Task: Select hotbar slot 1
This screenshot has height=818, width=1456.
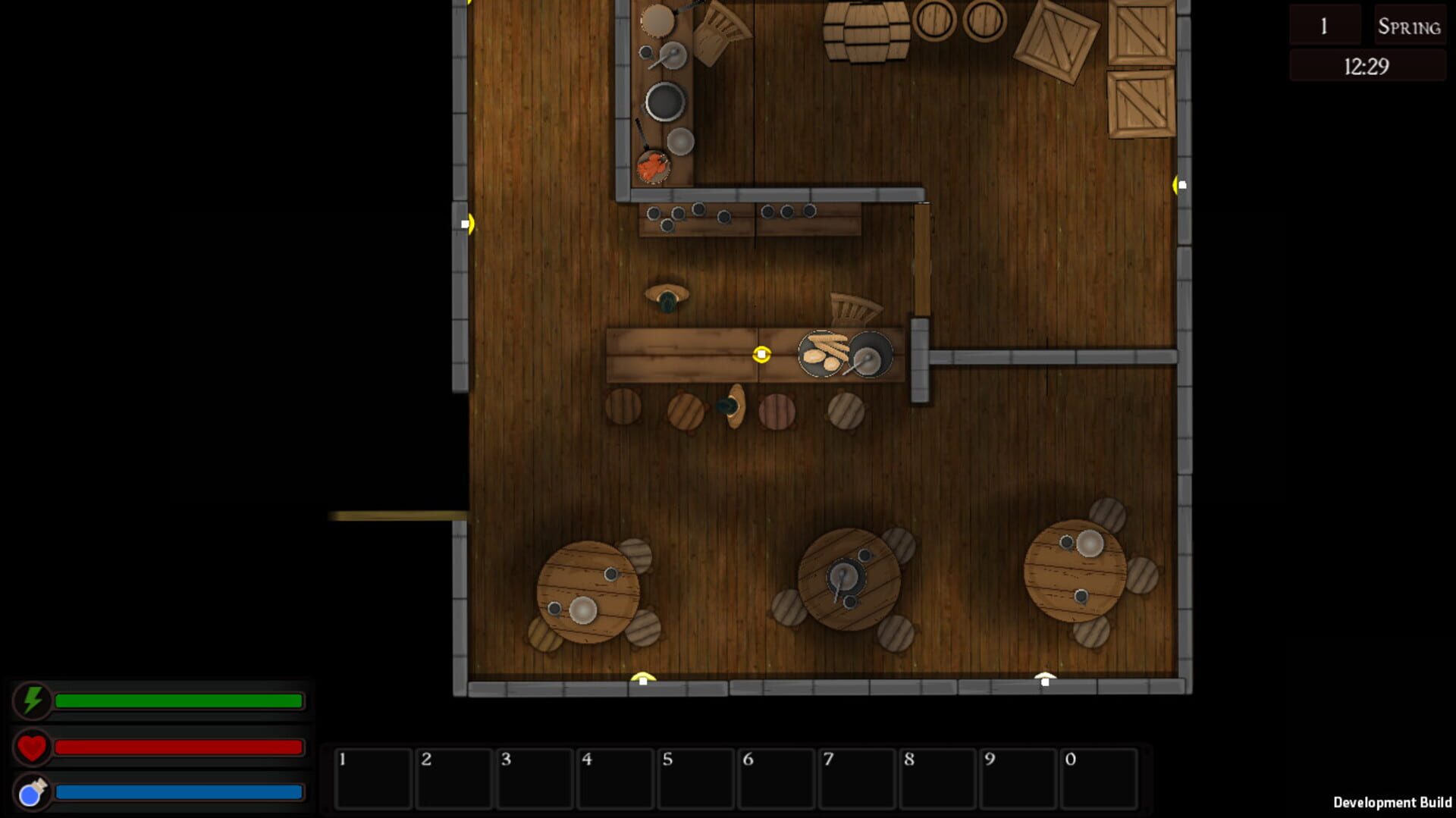Action: point(373,779)
